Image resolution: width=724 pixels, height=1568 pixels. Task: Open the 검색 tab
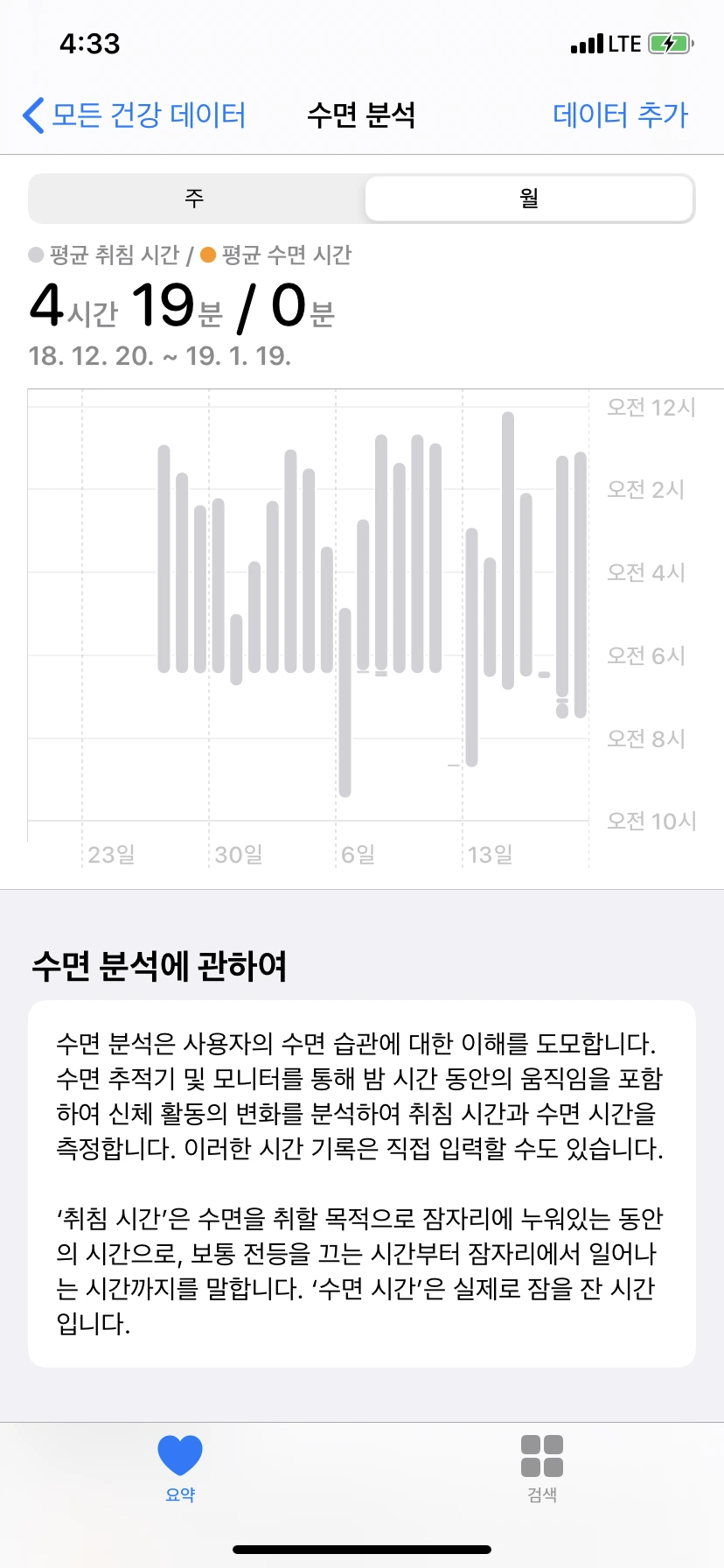coord(542,1469)
